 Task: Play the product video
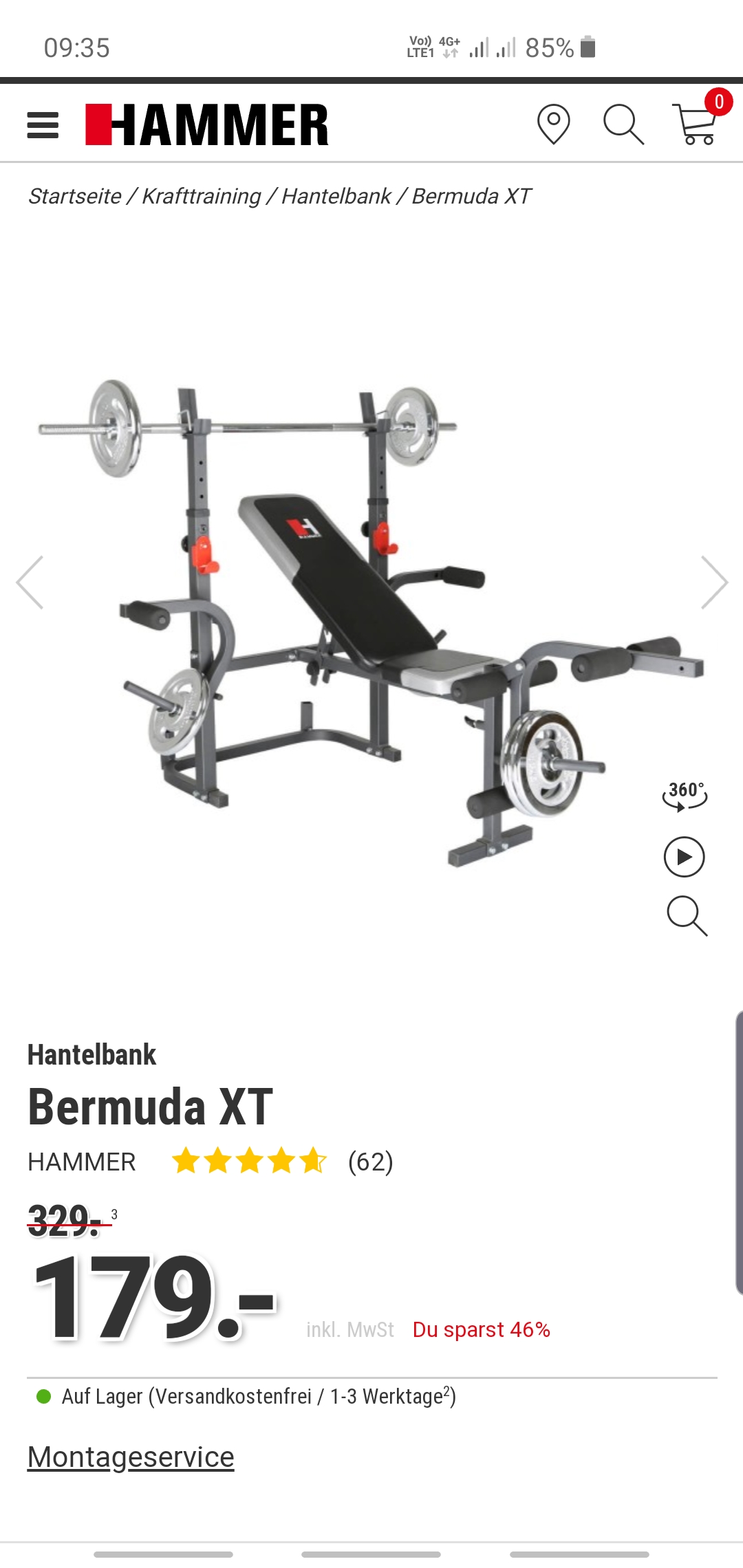685,857
